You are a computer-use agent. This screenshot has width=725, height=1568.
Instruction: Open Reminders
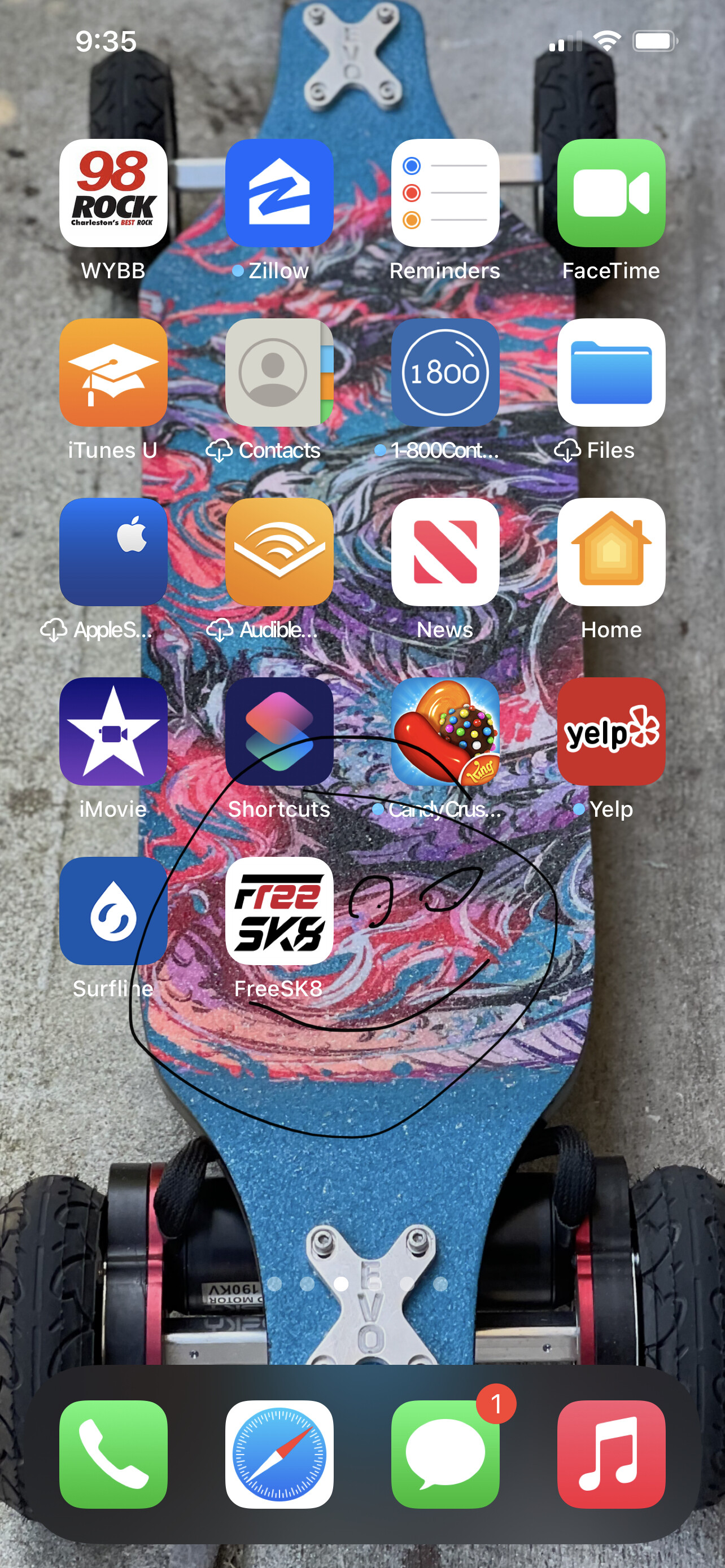coord(445,193)
